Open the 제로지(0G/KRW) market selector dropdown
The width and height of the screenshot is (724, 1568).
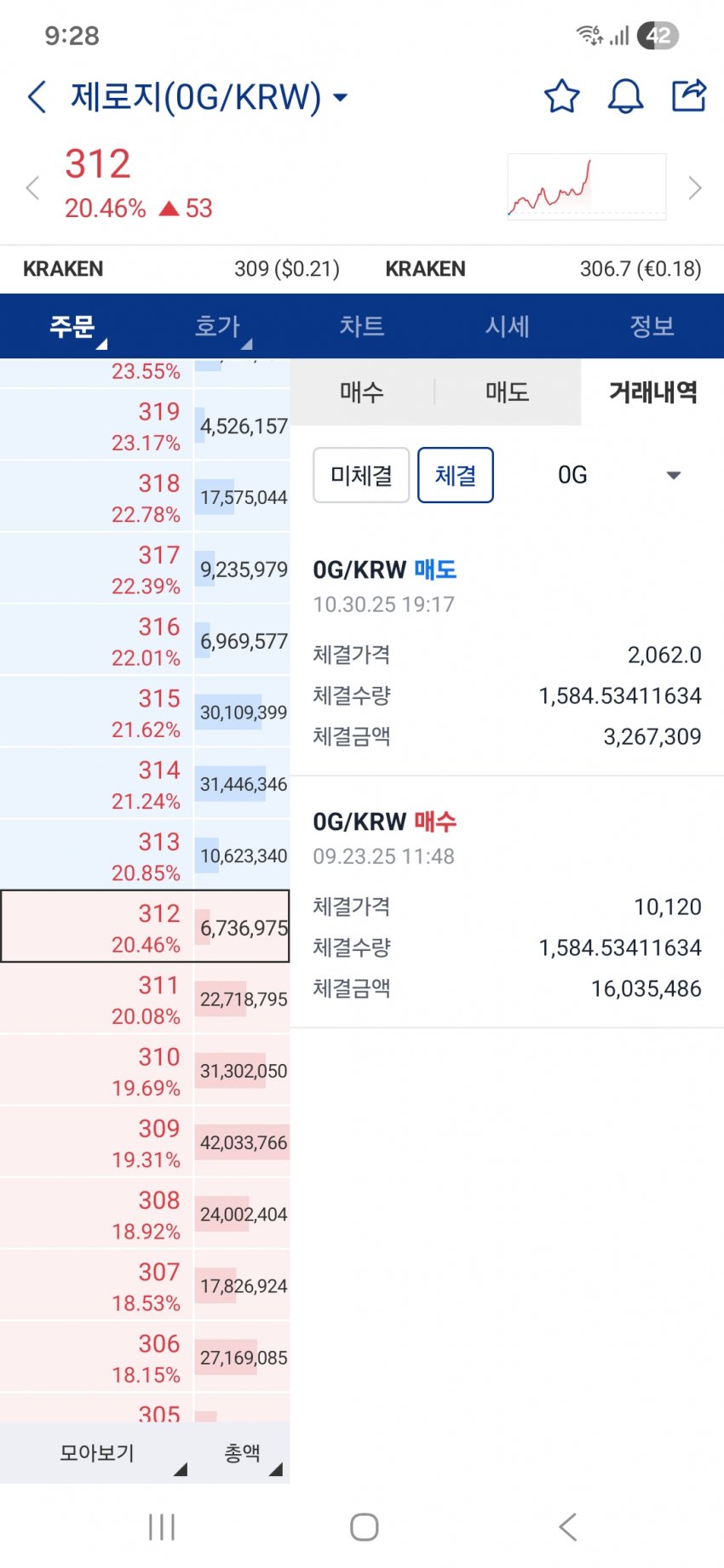(x=209, y=97)
